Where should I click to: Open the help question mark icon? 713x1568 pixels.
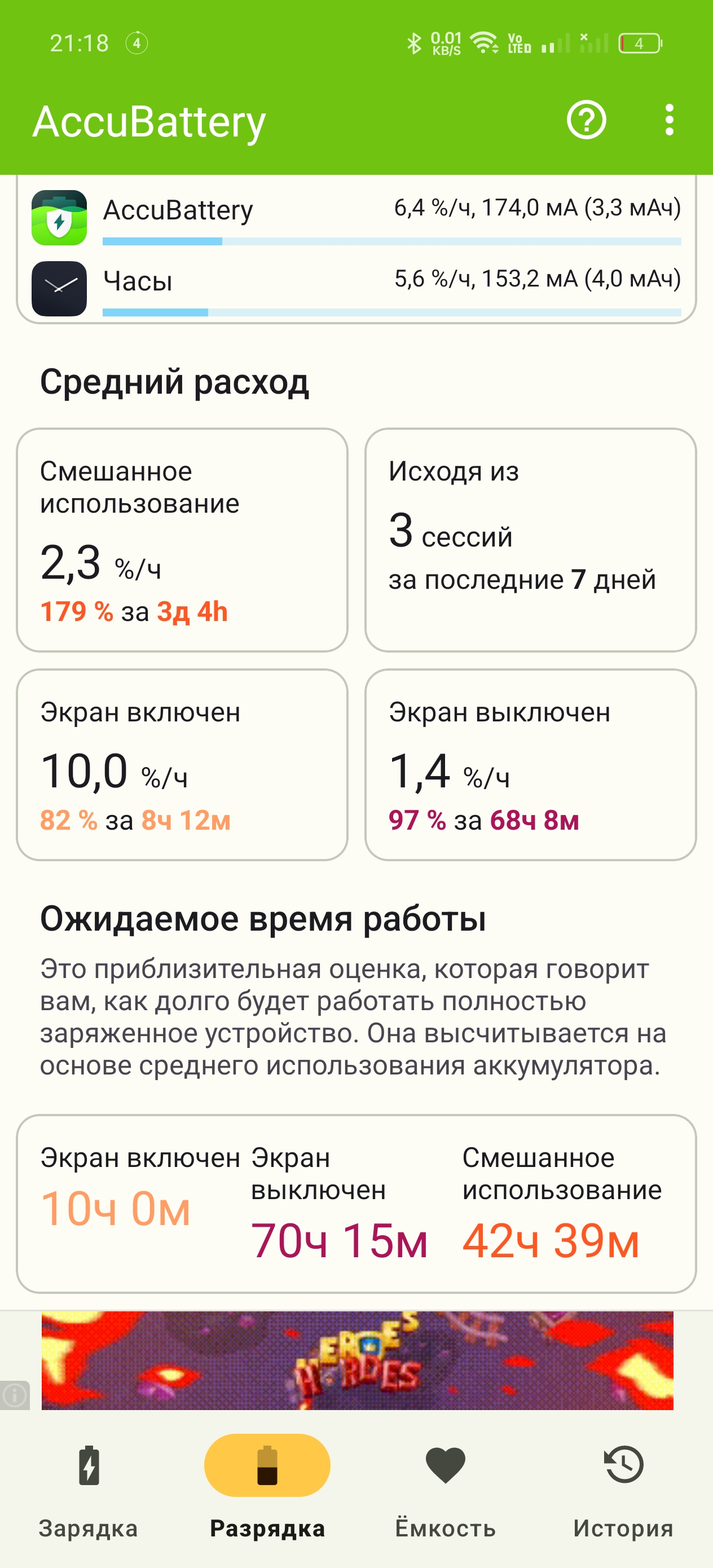click(x=586, y=120)
